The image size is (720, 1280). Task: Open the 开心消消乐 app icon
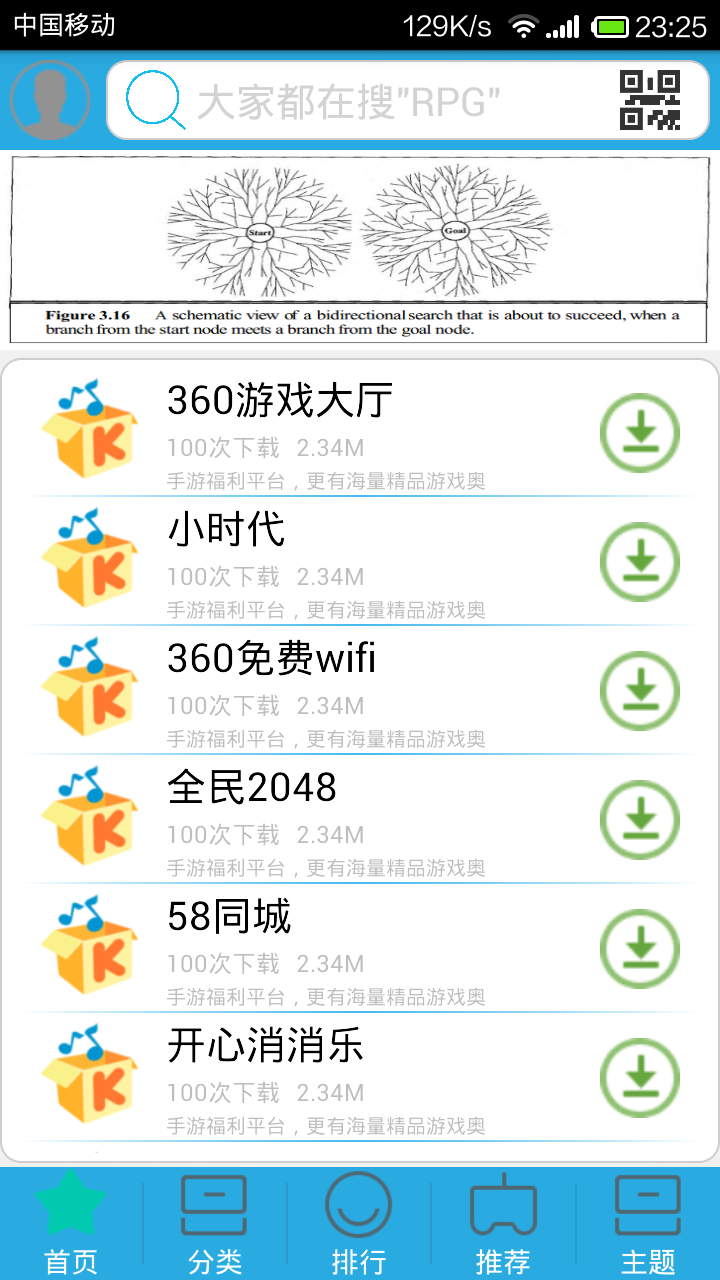88,1077
